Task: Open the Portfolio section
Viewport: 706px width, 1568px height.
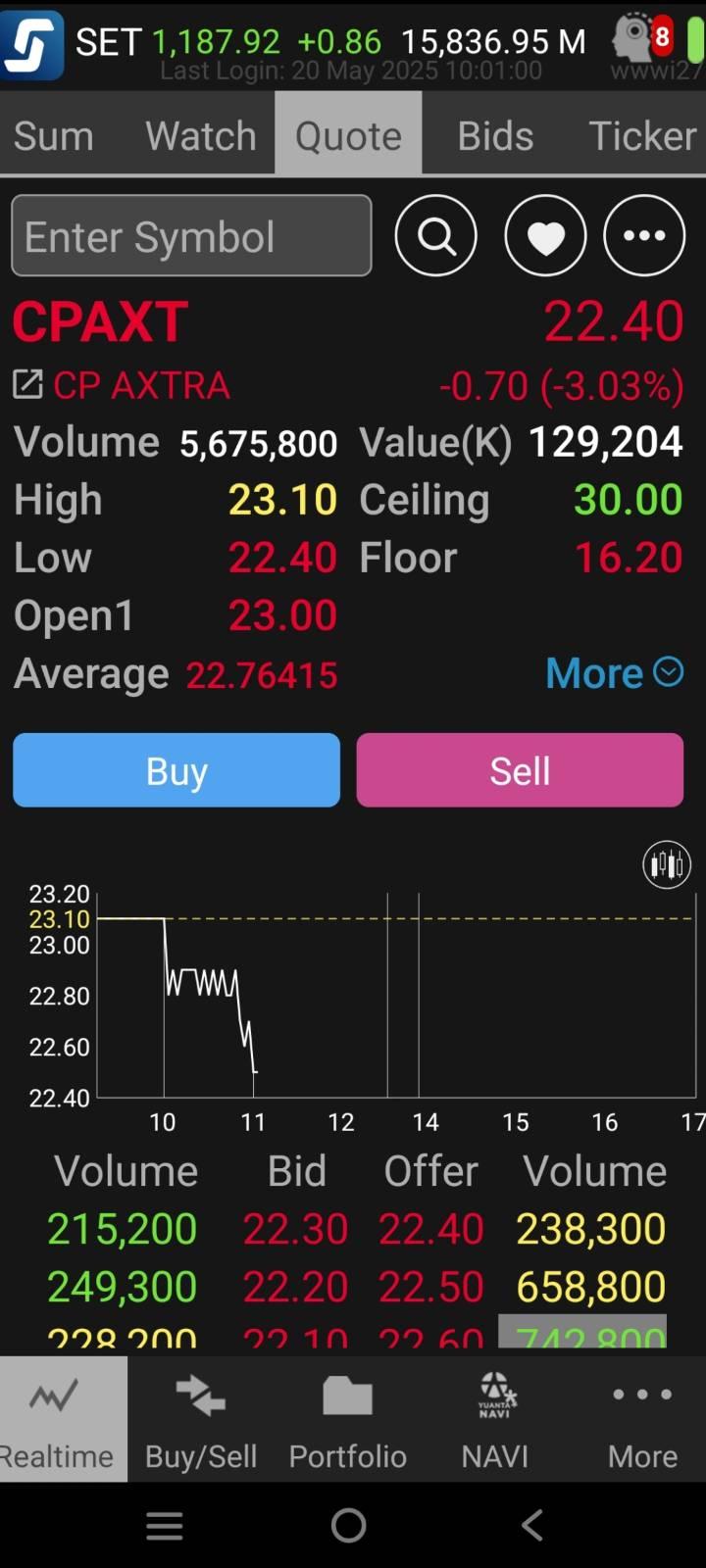Action: tap(347, 1419)
